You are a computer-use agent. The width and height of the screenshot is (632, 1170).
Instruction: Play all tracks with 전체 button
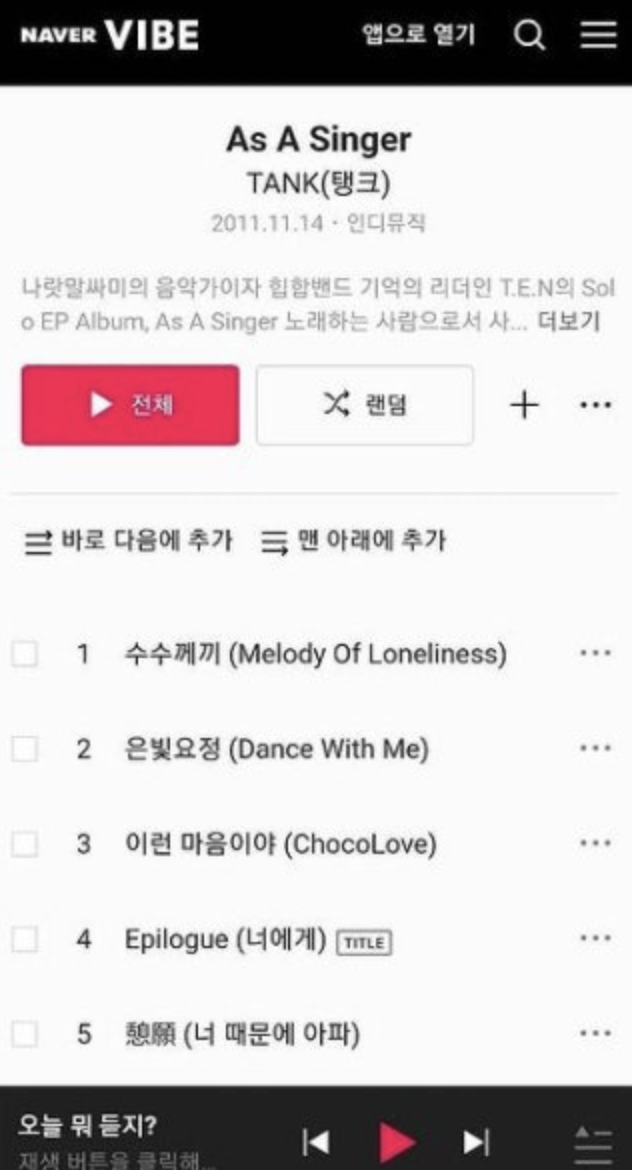[x=130, y=405]
